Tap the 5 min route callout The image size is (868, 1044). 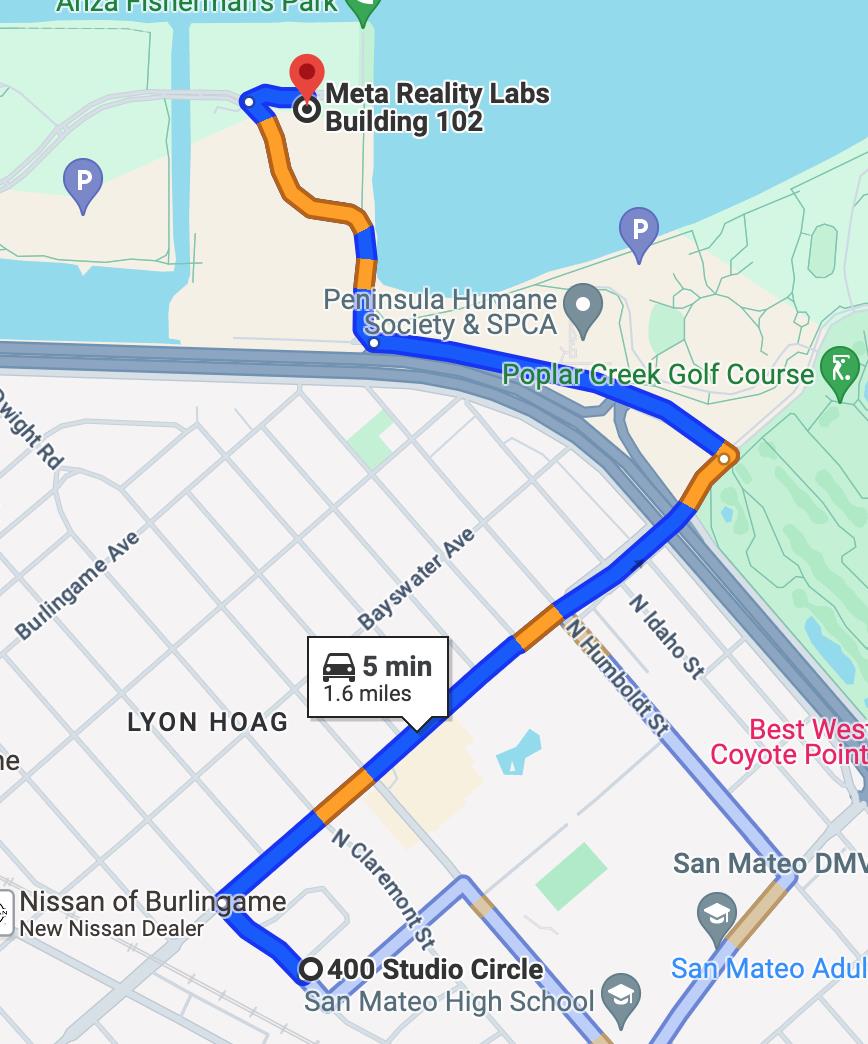(378, 677)
